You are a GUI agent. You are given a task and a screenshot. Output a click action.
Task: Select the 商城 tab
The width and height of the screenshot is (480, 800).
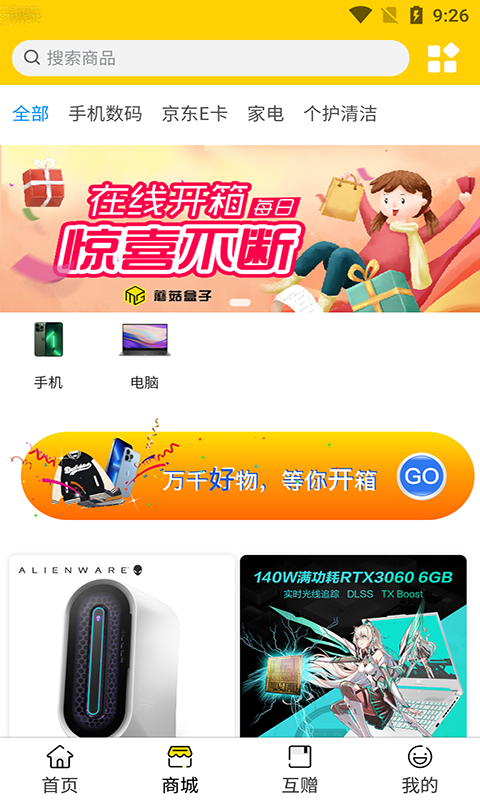click(180, 769)
